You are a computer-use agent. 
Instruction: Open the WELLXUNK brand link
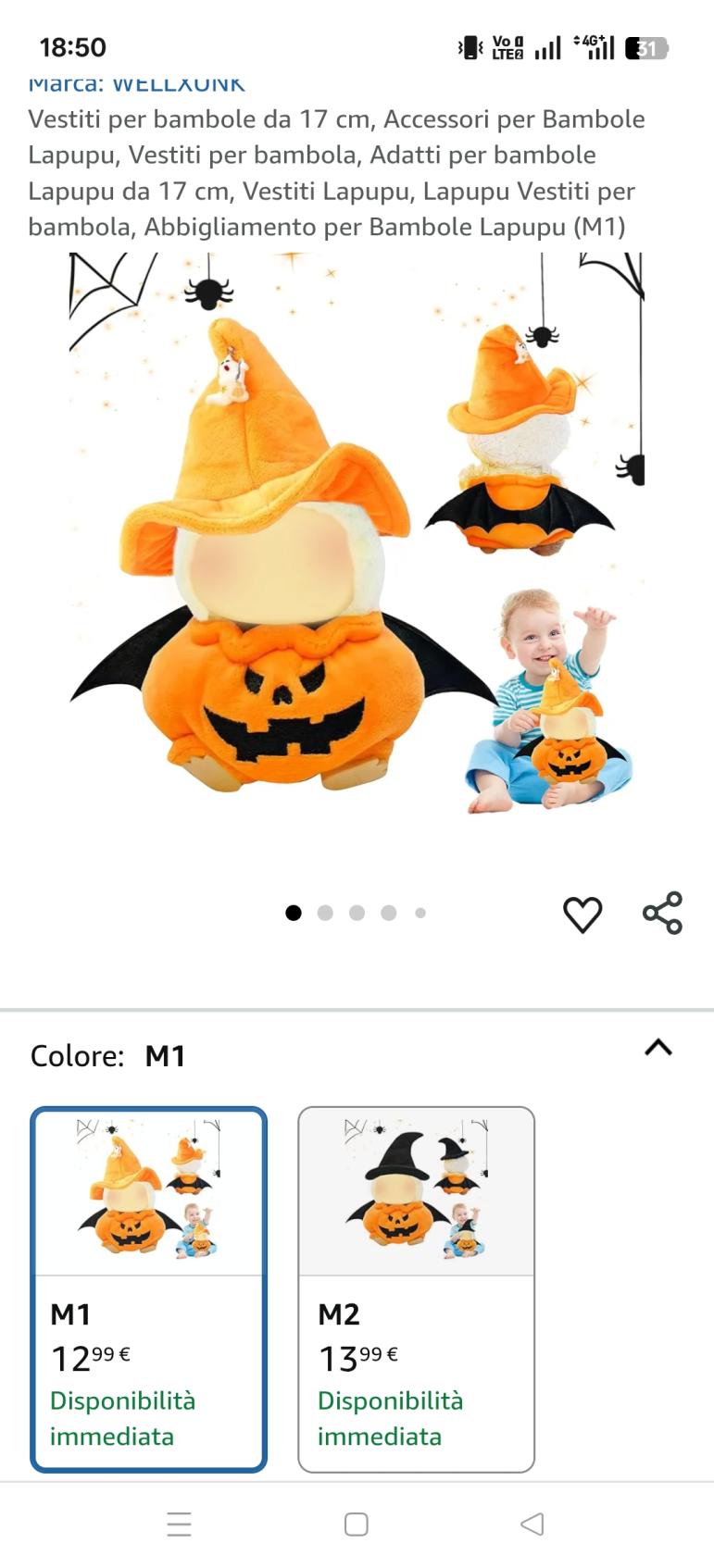coord(136,85)
